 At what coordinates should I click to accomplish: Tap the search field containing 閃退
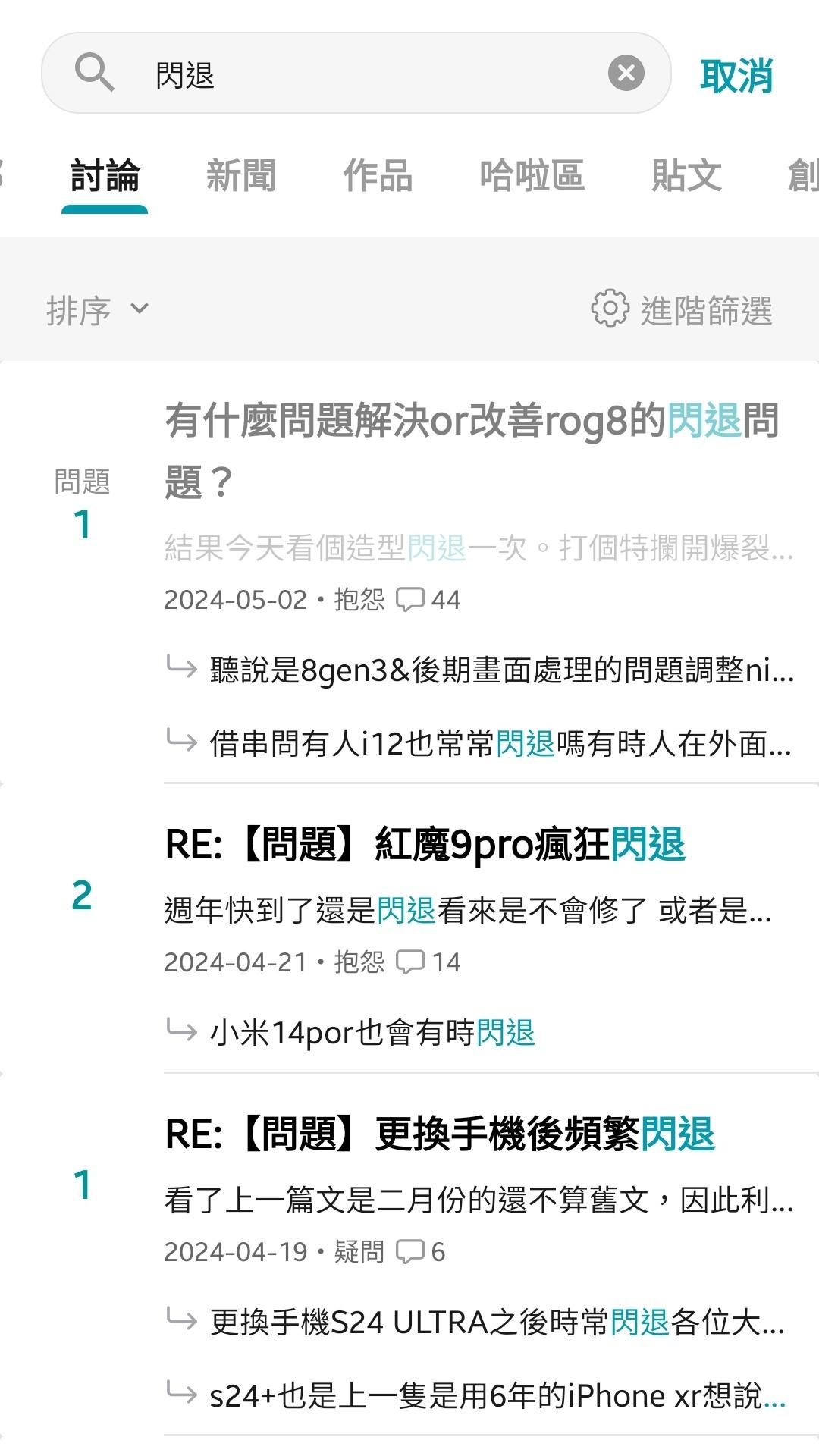click(364, 74)
